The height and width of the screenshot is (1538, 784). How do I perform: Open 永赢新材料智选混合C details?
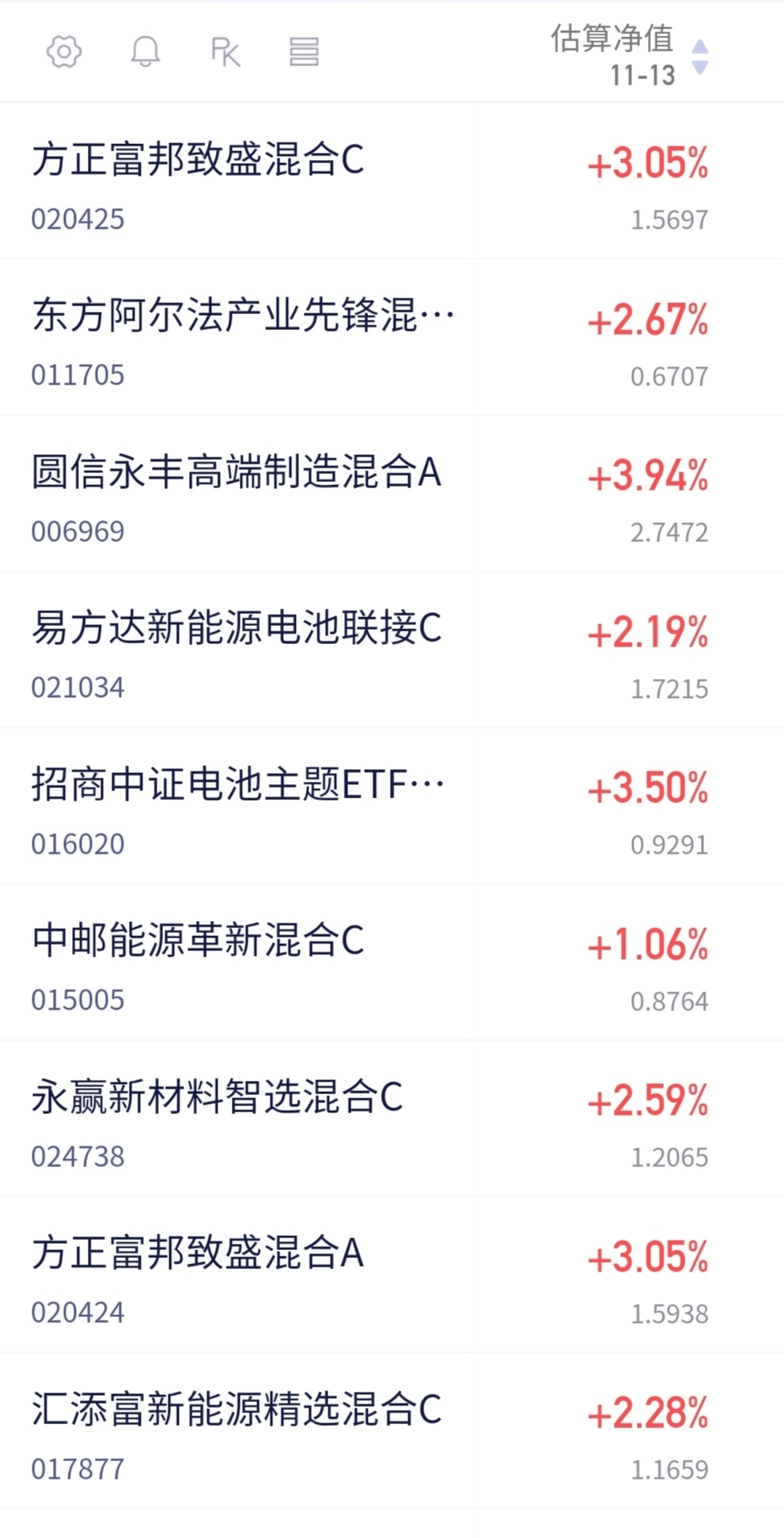pos(218,1098)
